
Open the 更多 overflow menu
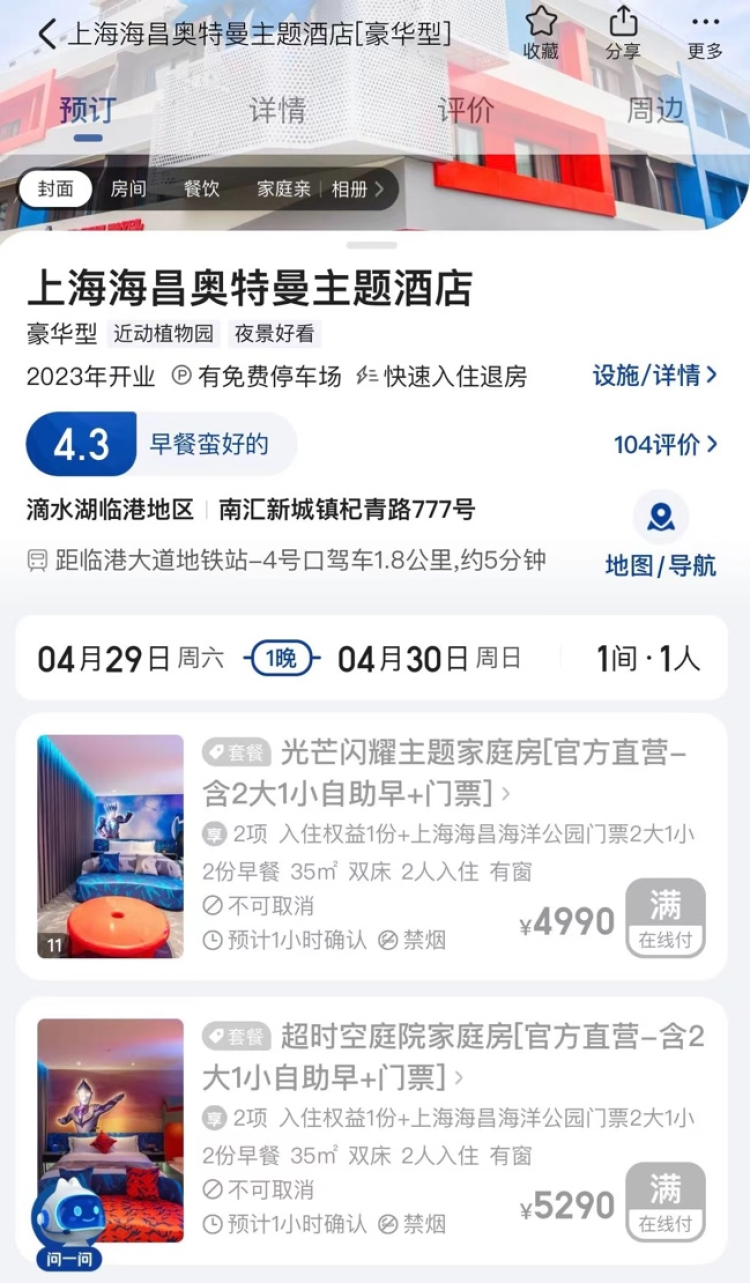(704, 33)
